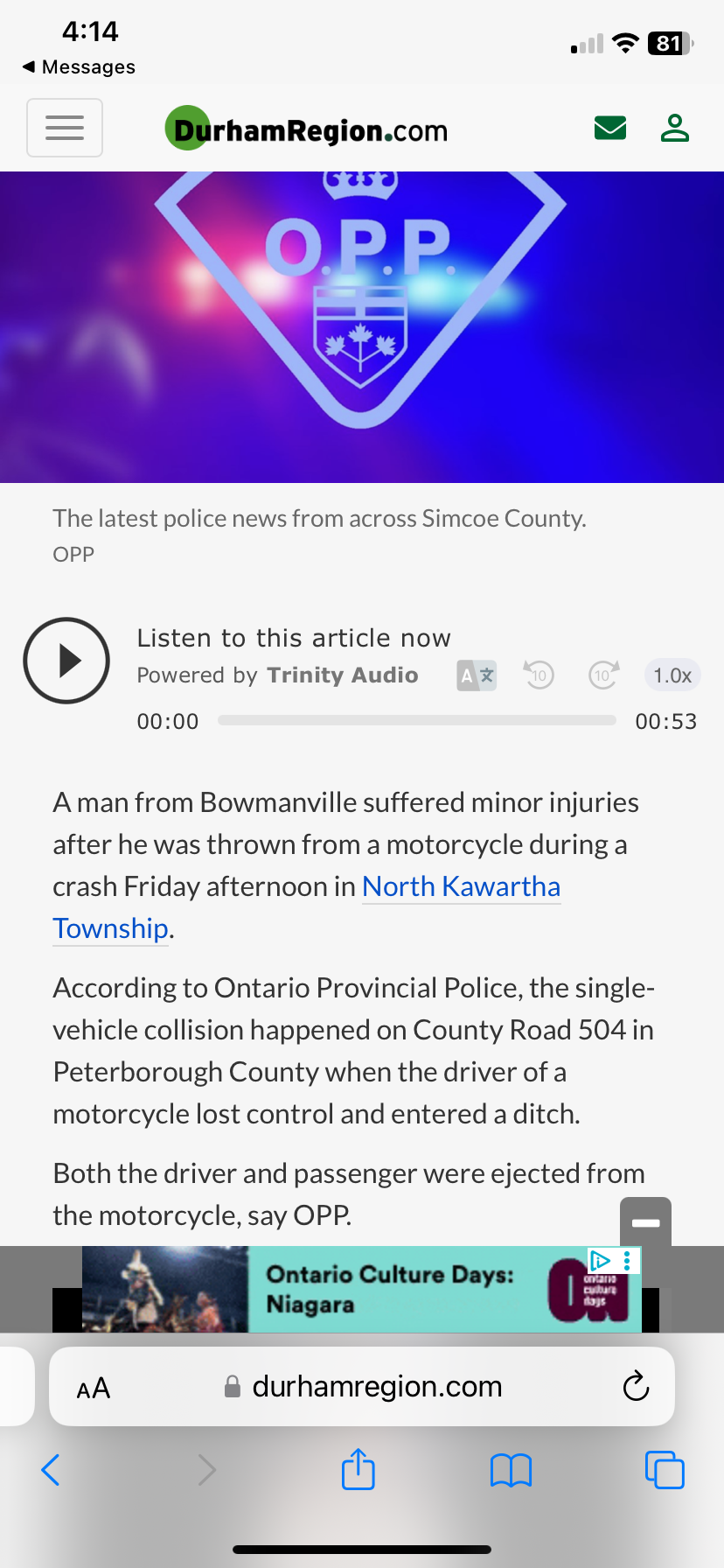Image resolution: width=724 pixels, height=1568 pixels.
Task: Open the user account profile
Action: coord(674,128)
